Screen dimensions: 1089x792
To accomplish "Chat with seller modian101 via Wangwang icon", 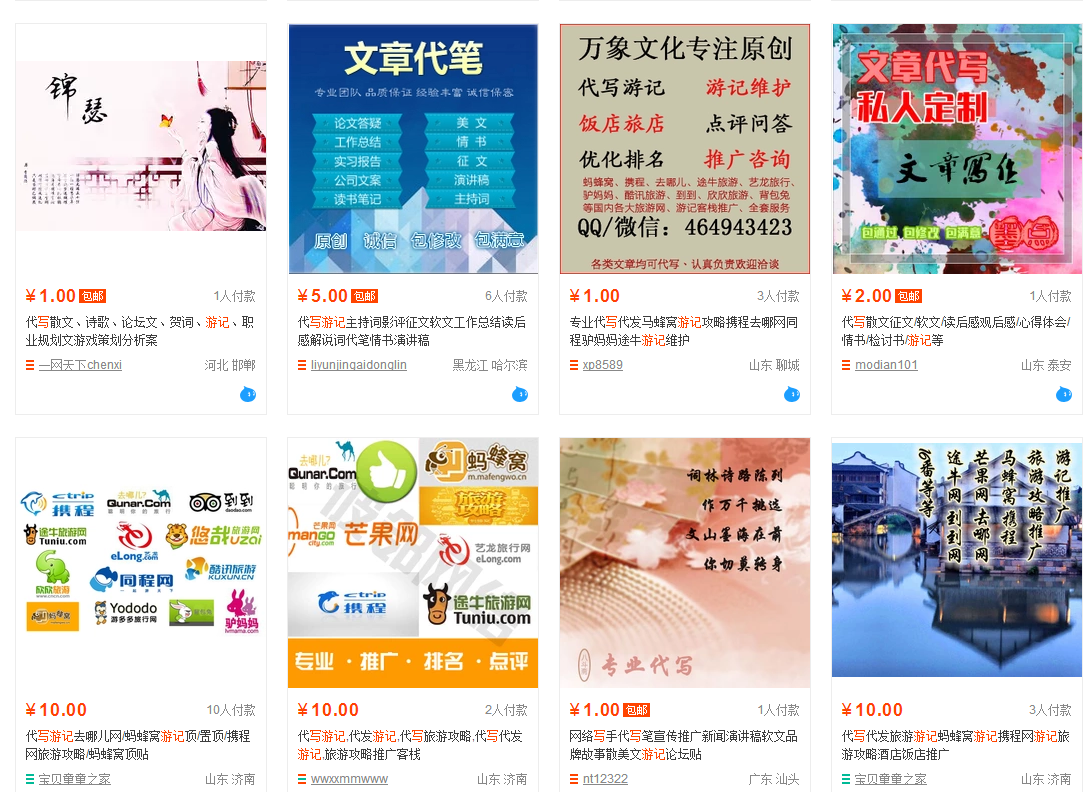I will [x=1064, y=394].
